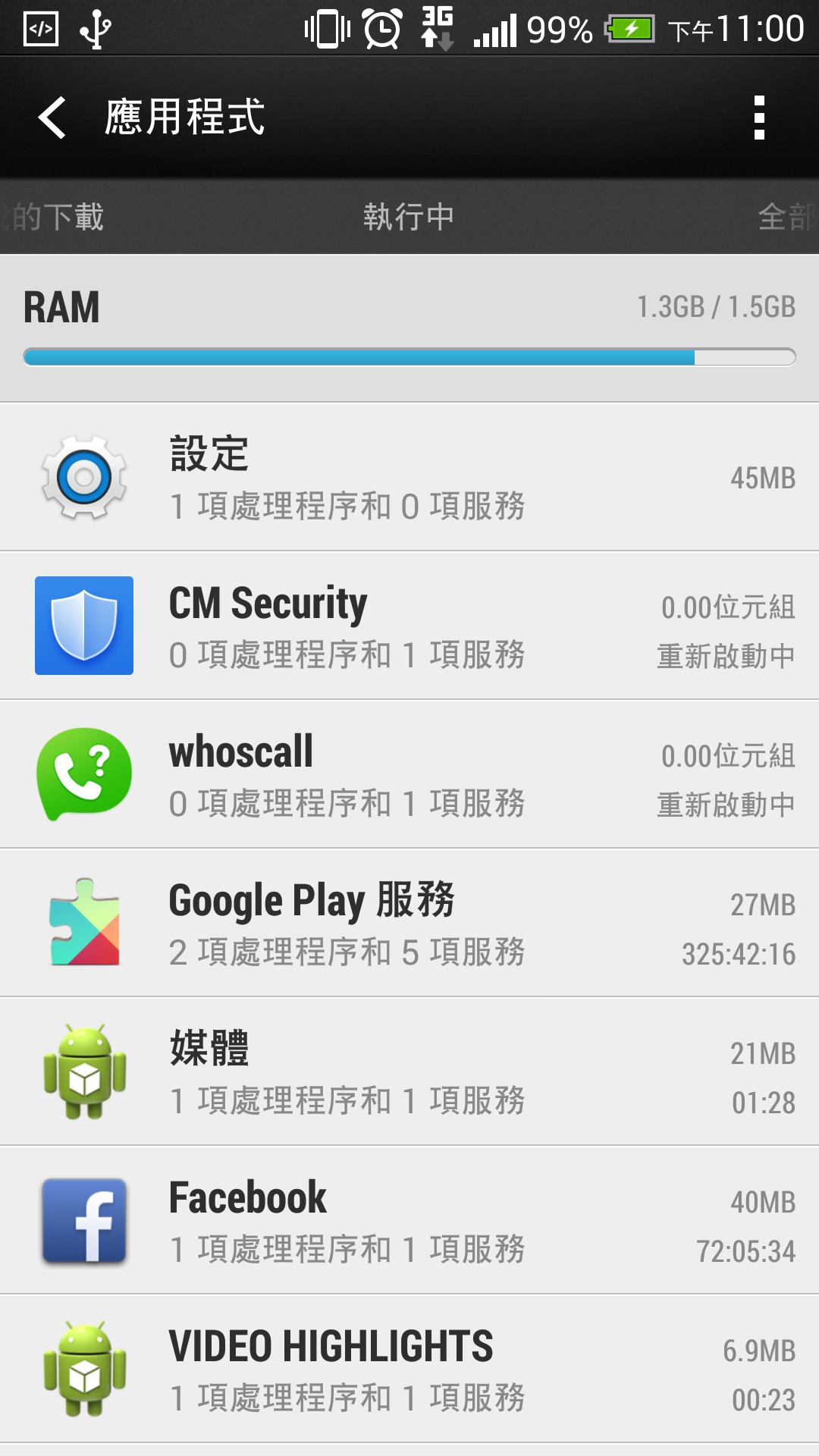Switch to the 全部 tab
Viewport: 819px width, 1456px height.
[x=788, y=217]
